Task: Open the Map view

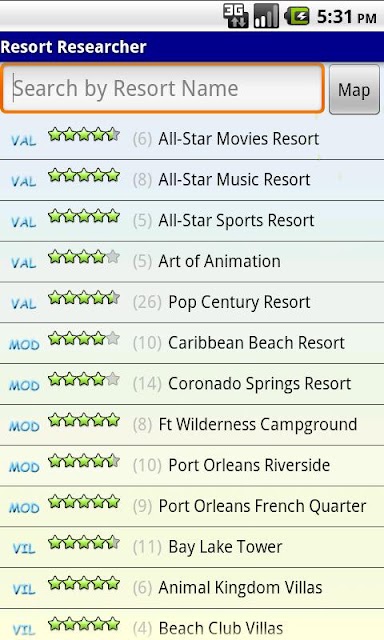Action: [x=354, y=89]
